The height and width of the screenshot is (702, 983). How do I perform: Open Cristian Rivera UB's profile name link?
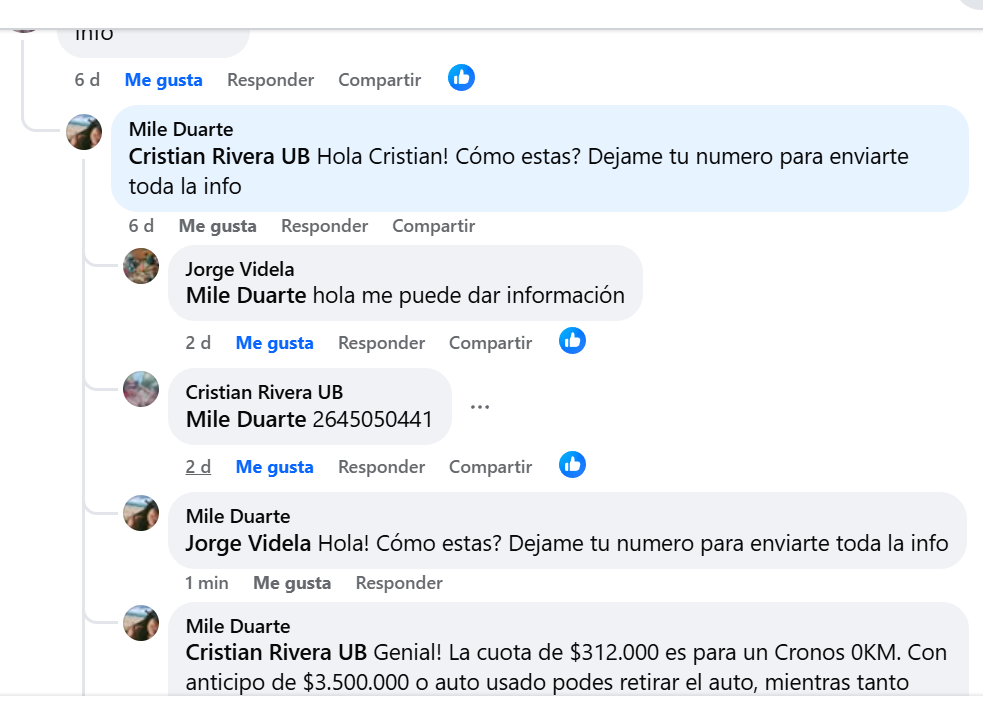[x=264, y=392]
